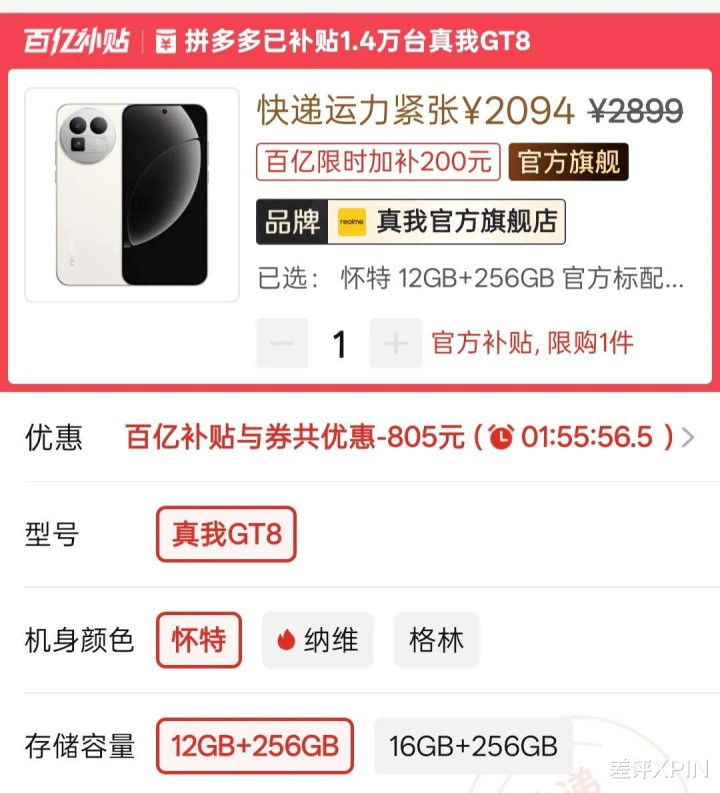
Task: Choose the 纳维 body color
Action: tap(318, 640)
